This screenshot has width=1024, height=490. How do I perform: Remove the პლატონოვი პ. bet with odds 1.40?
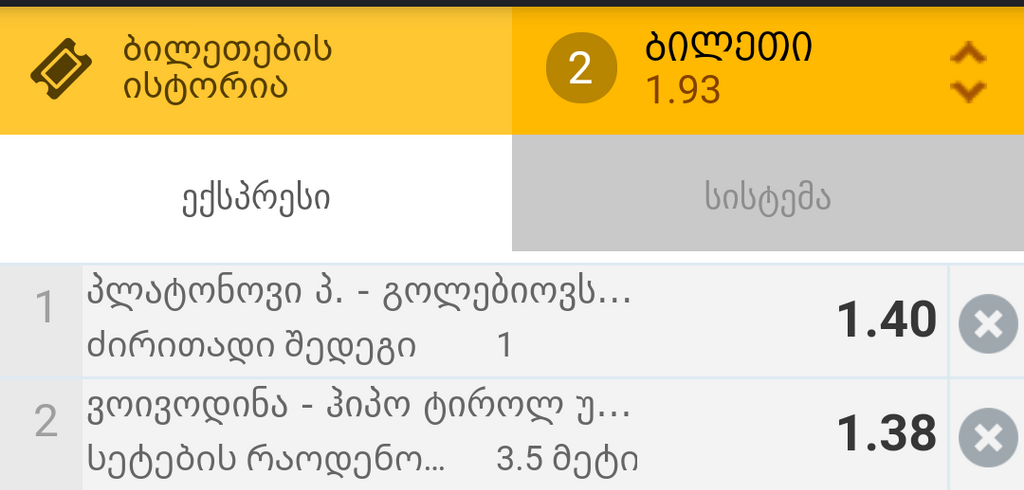click(x=986, y=323)
